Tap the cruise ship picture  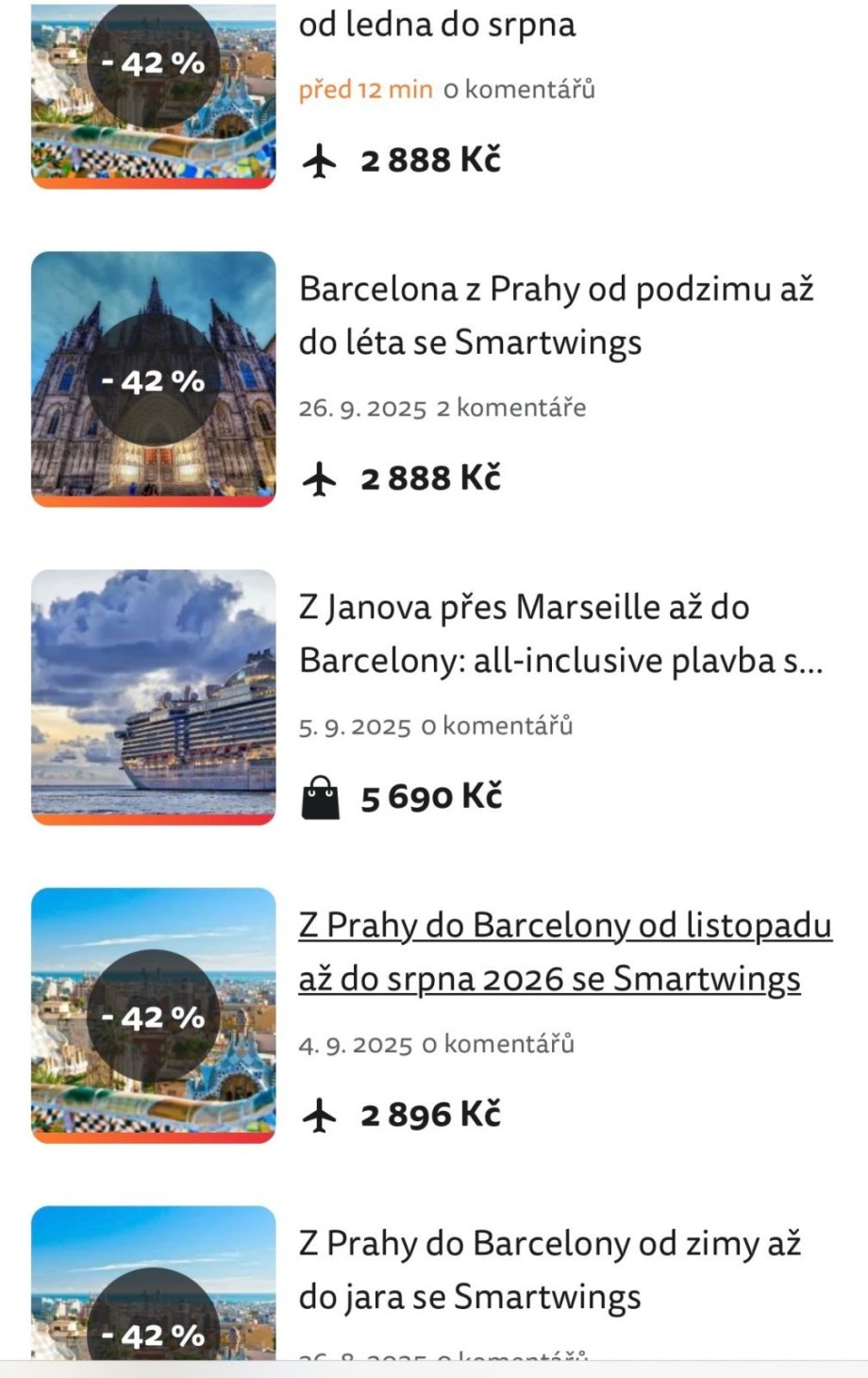coord(154,697)
